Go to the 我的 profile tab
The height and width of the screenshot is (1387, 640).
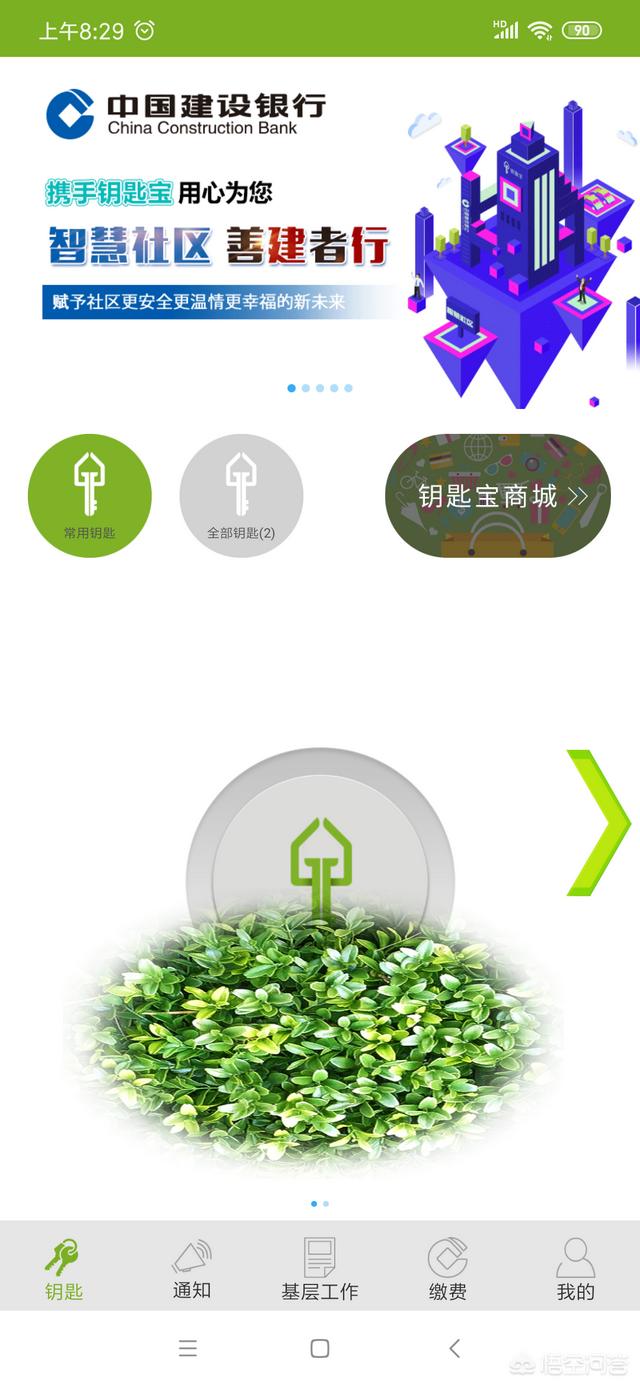575,1268
